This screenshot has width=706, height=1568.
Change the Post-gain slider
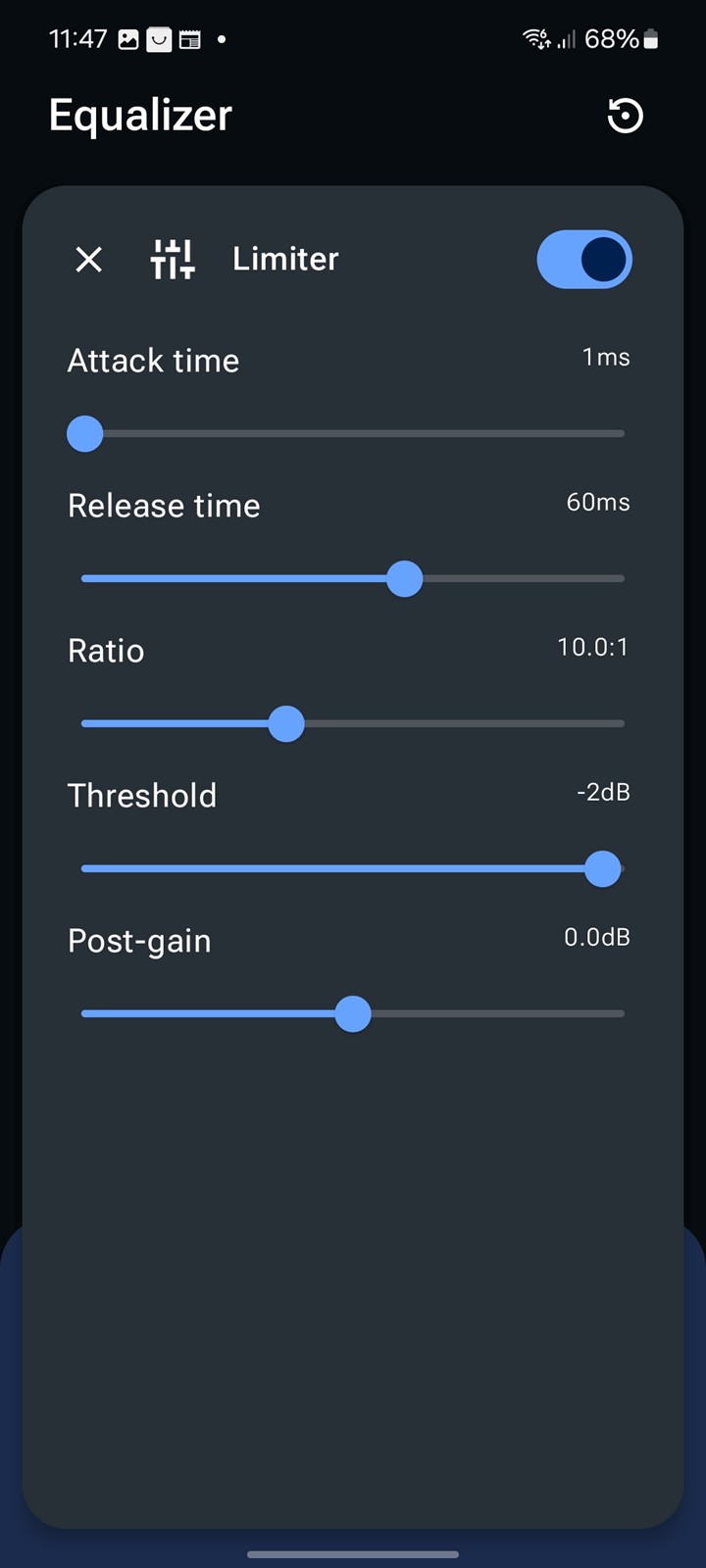[353, 1013]
